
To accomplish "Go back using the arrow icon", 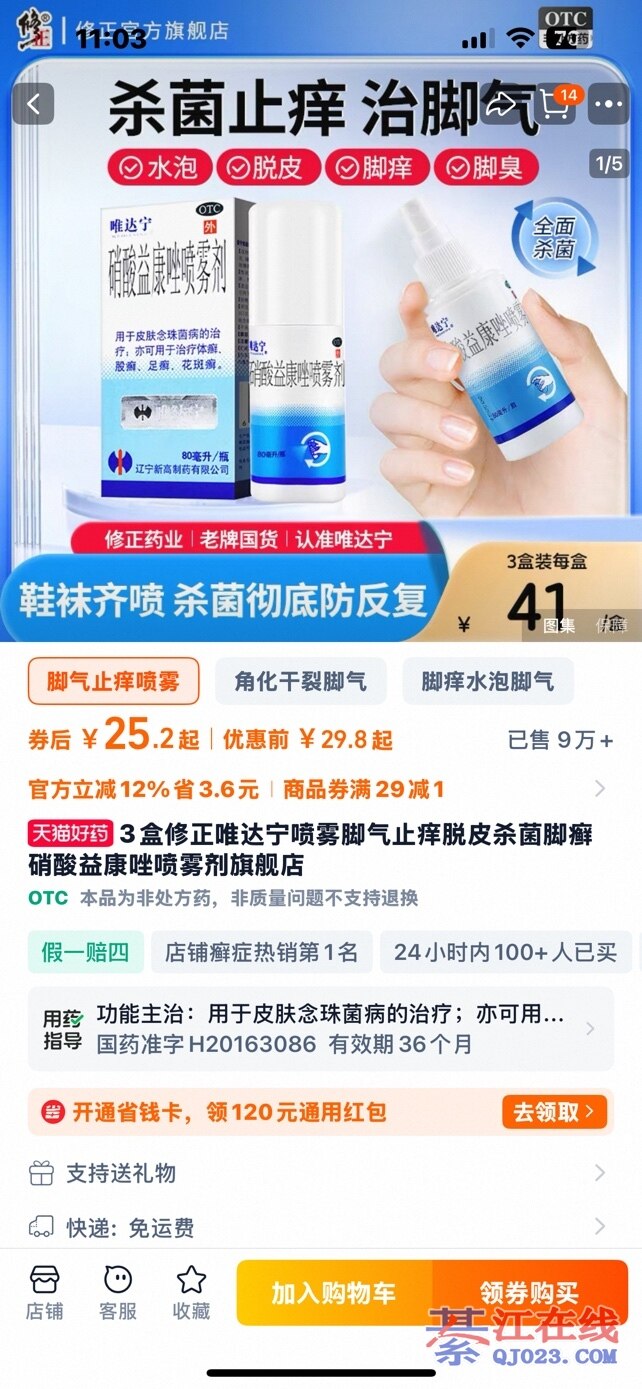I will point(35,104).
